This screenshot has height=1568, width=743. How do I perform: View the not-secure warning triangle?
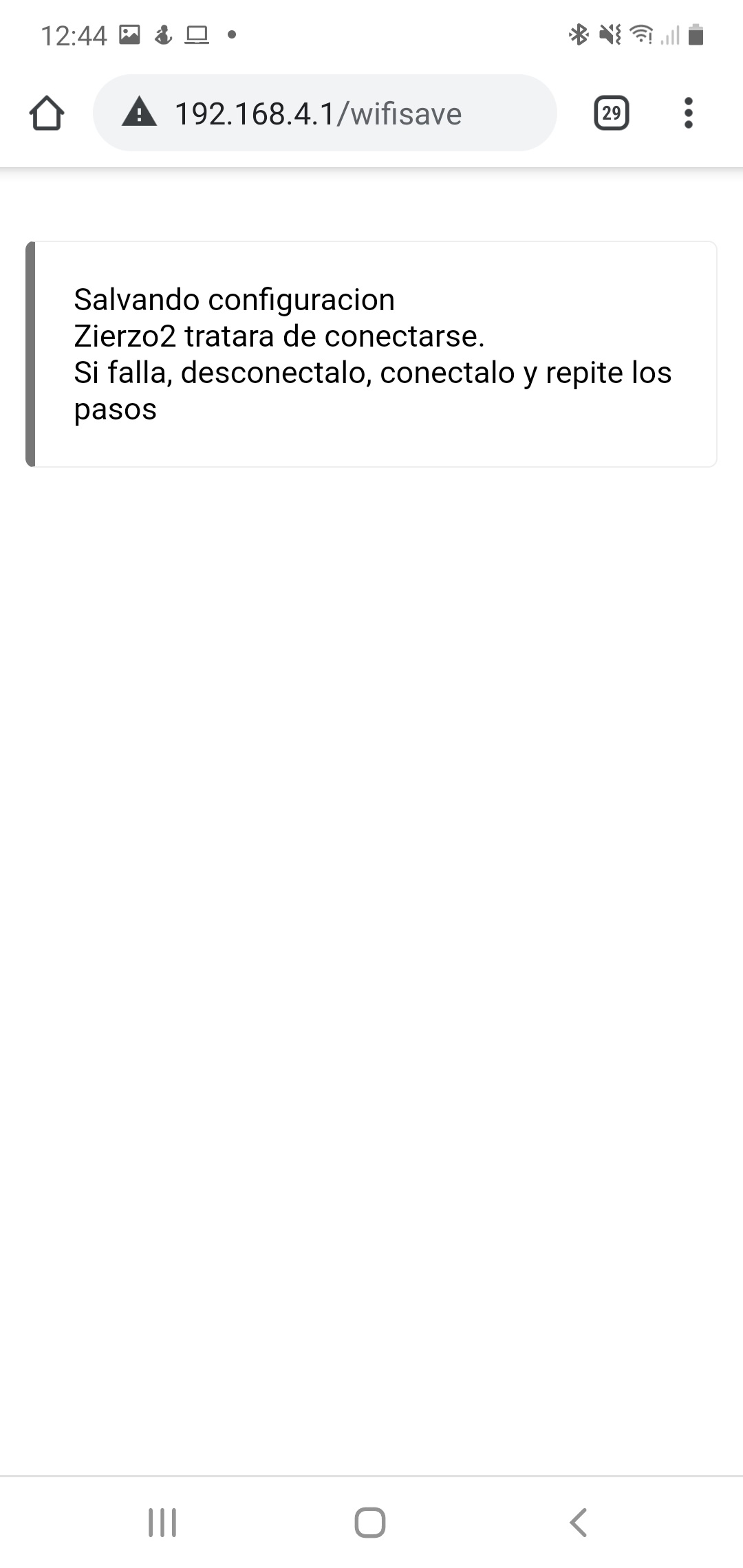140,112
